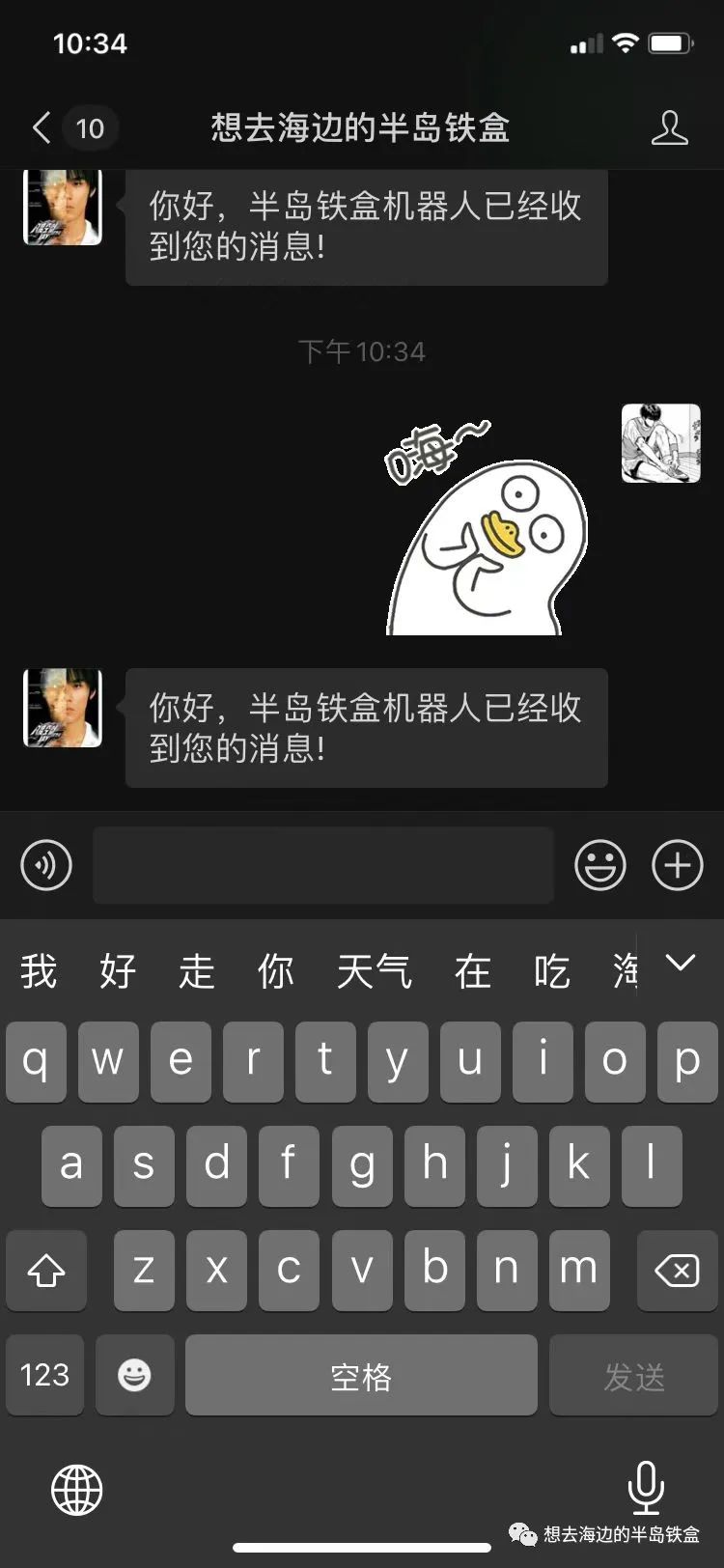Tap the 空格 space bar
The width and height of the screenshot is (724, 1568).
point(361,1376)
